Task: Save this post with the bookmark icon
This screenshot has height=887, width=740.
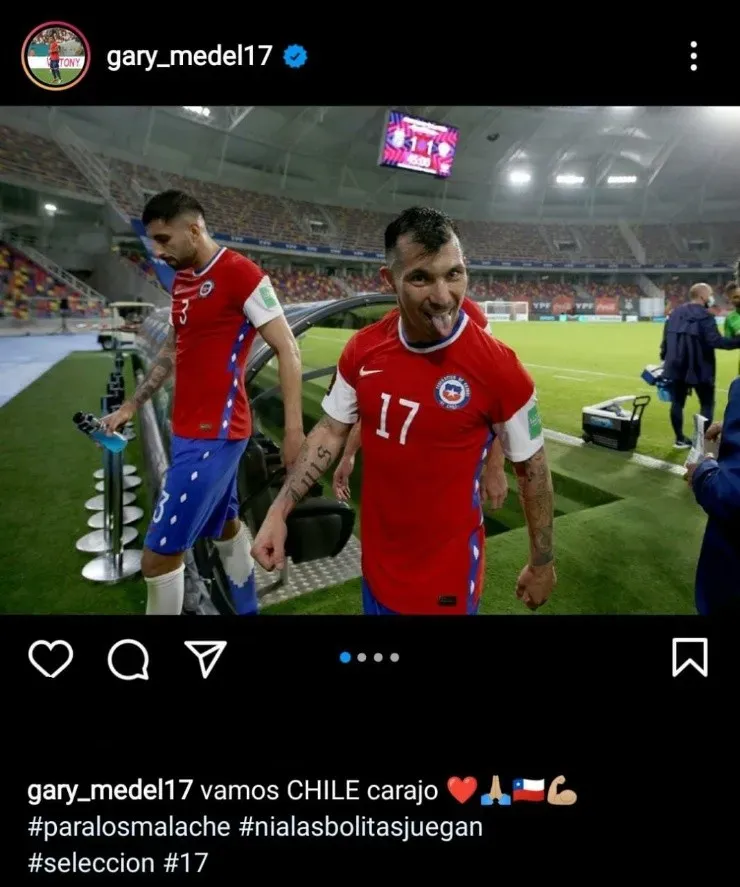Action: click(689, 658)
